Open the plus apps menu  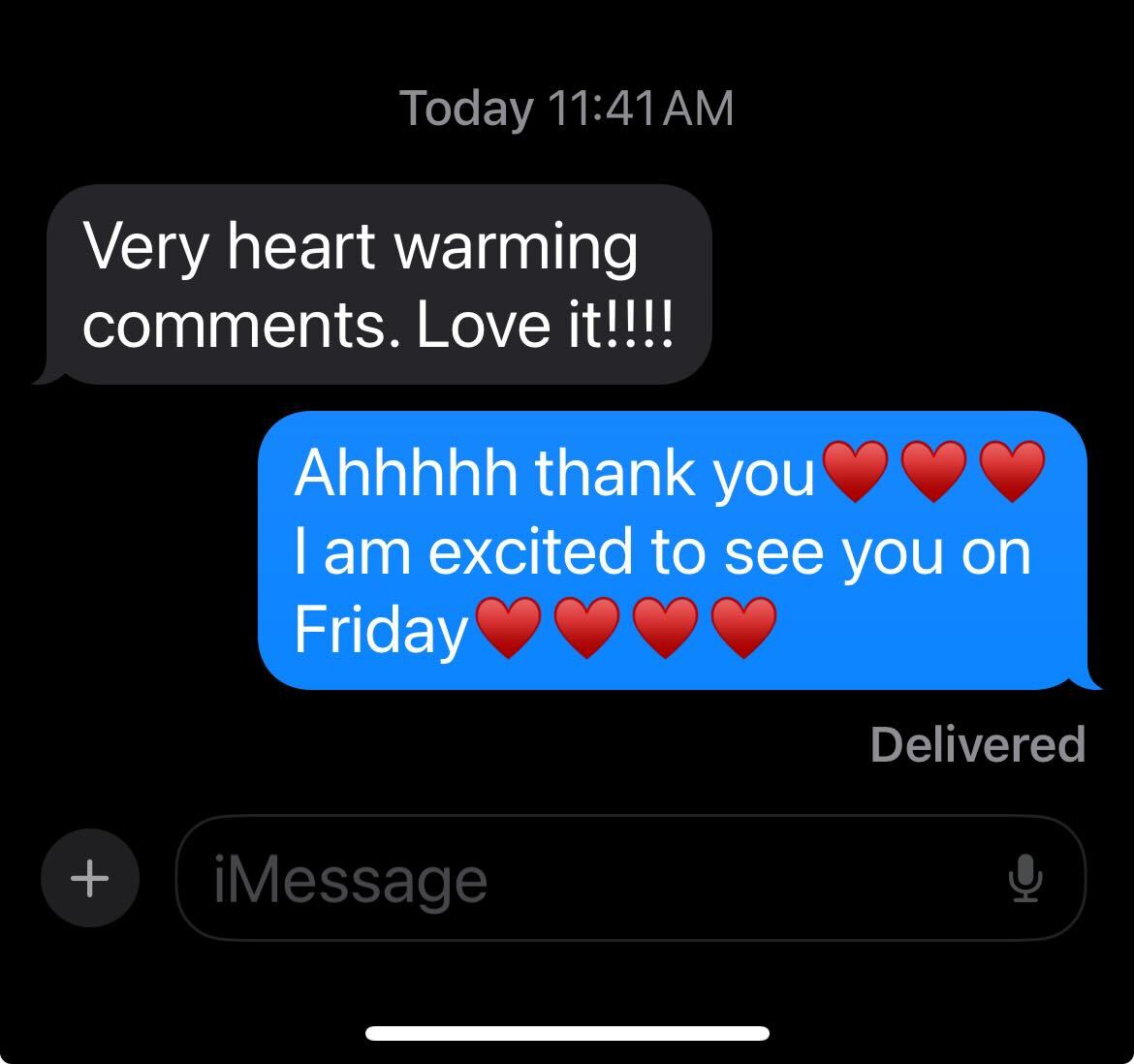tap(89, 879)
